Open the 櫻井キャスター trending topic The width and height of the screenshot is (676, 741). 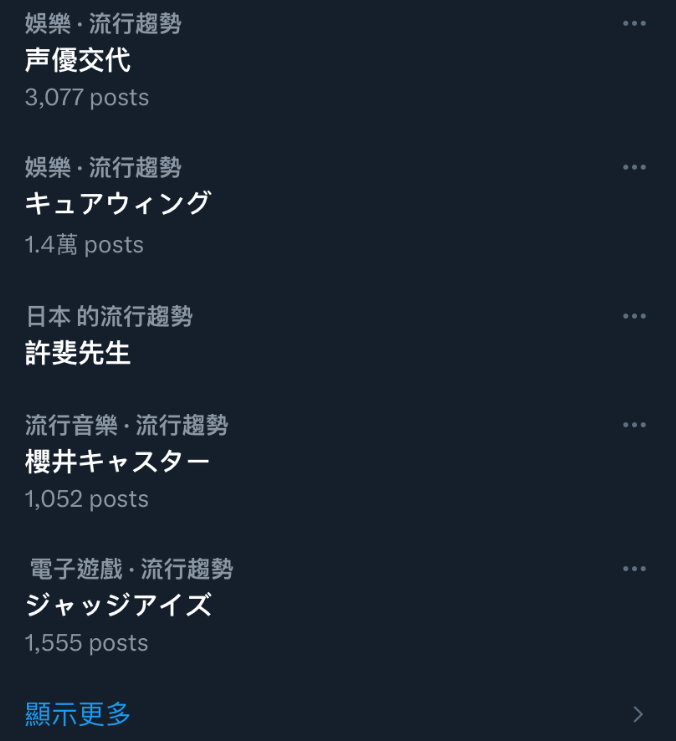click(x=117, y=461)
